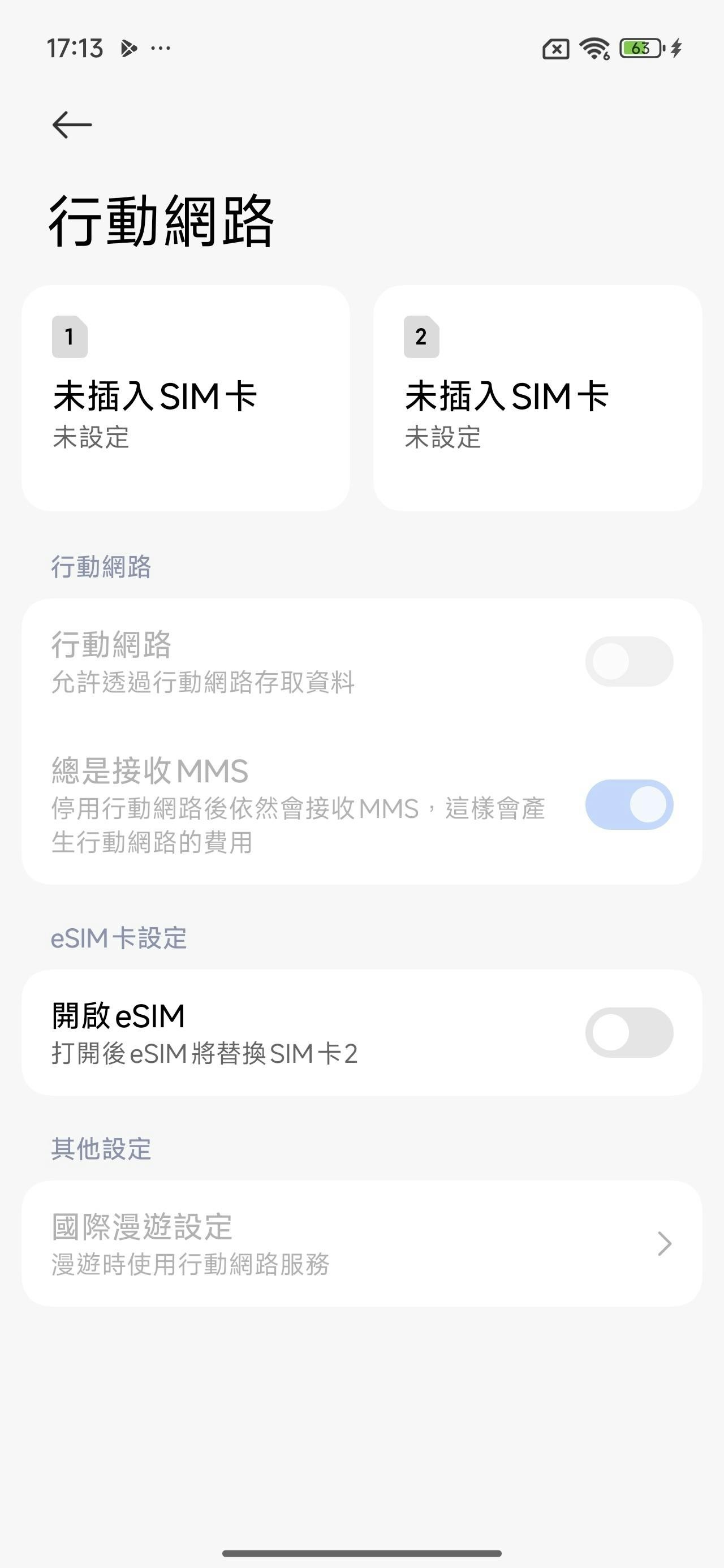The height and width of the screenshot is (1568, 724).
Task: Toggle the 行動網路 data switch
Action: pyautogui.click(x=628, y=662)
